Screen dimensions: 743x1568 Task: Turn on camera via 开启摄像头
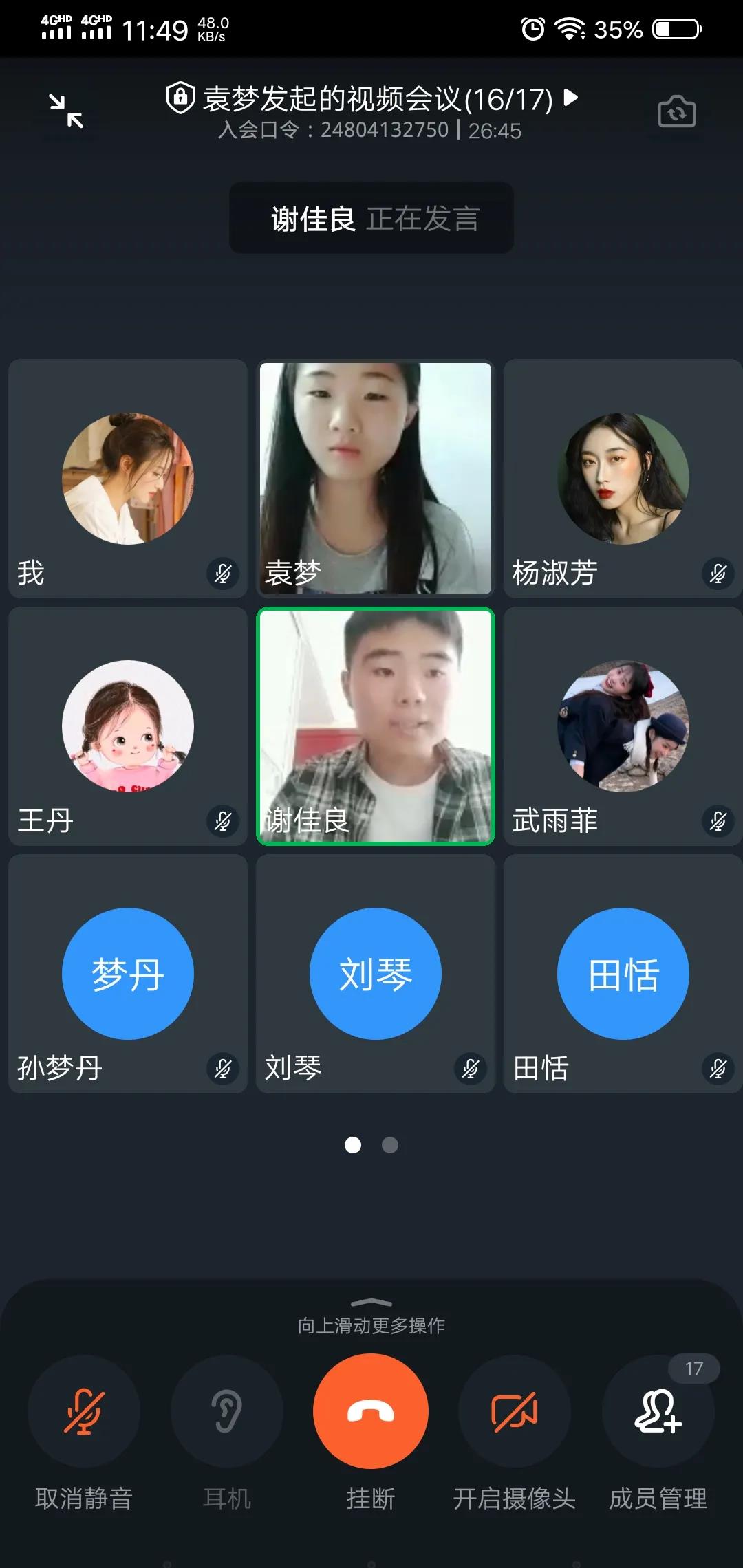click(x=515, y=1412)
